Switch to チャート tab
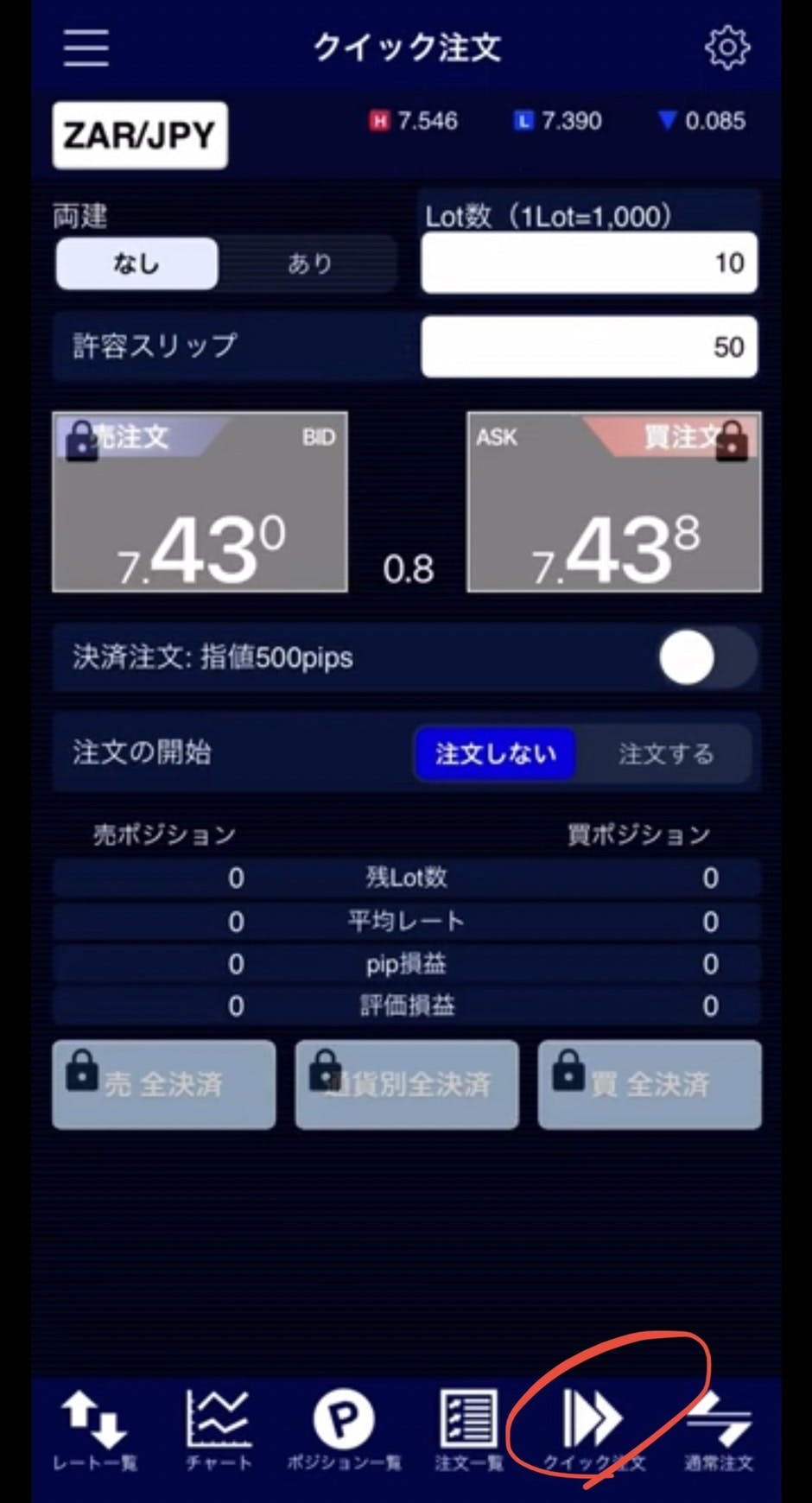 click(219, 1430)
